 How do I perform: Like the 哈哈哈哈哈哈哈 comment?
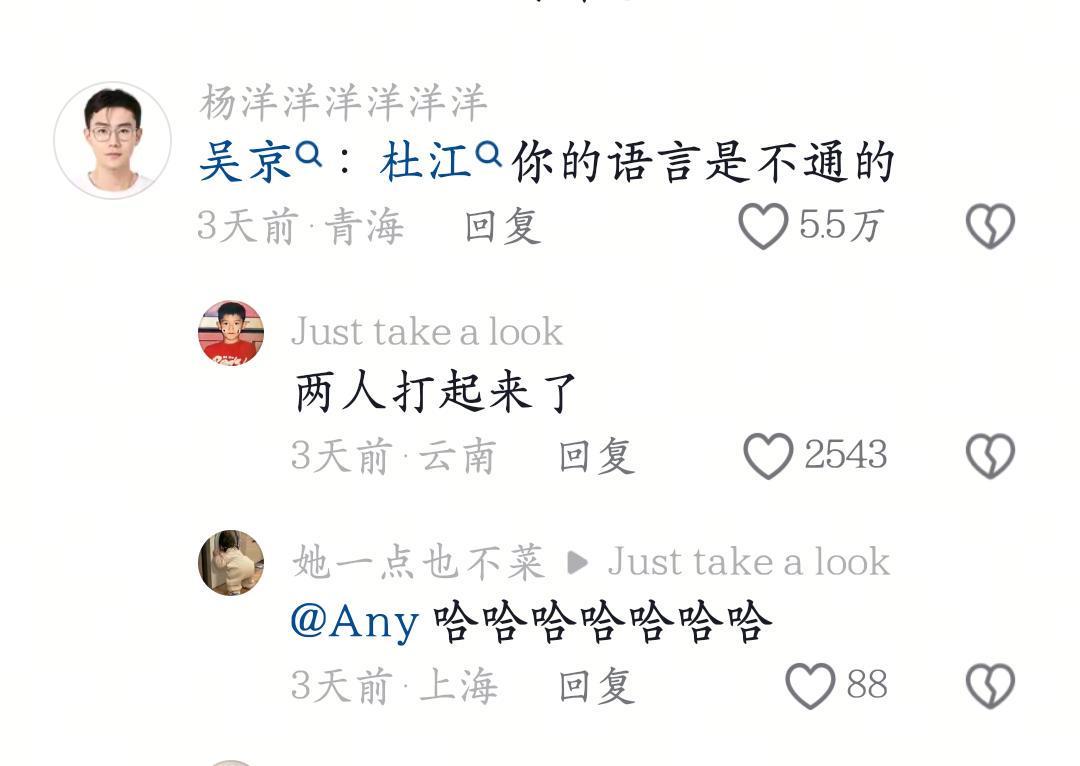(810, 687)
